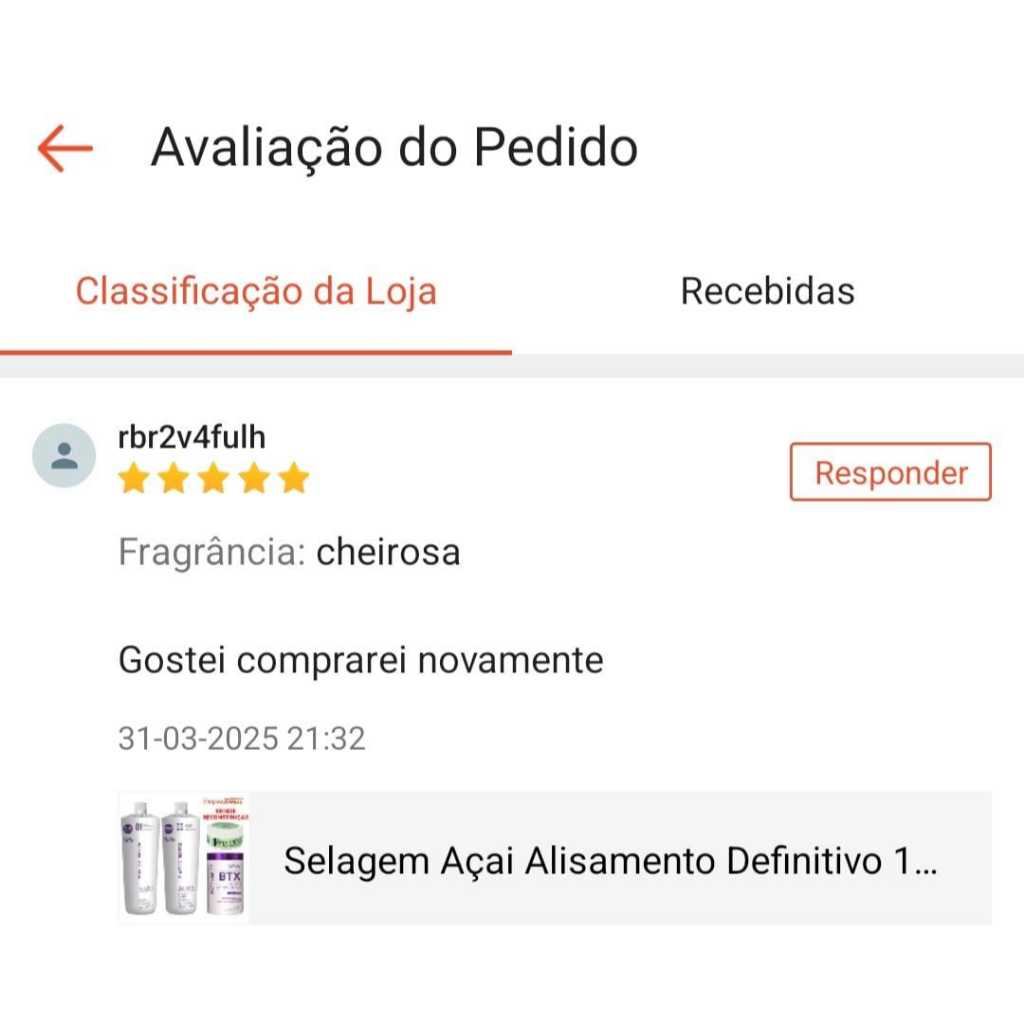Screen dimensions: 1024x1024
Task: Switch to the Recebidas tab
Action: 767,291
